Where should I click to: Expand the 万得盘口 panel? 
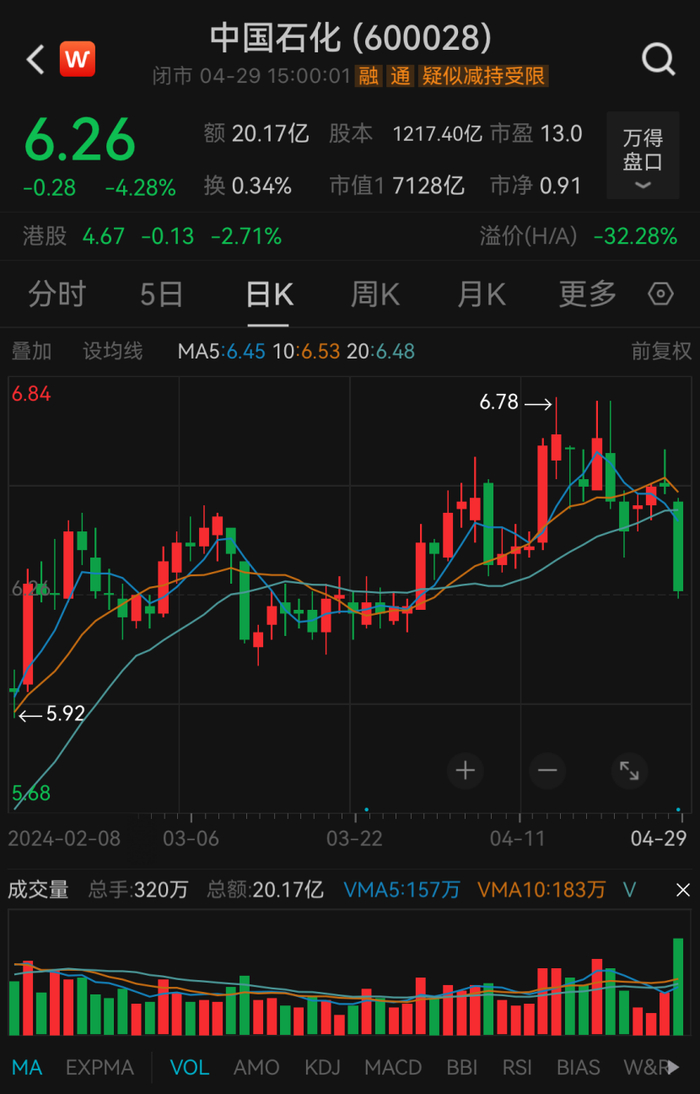(x=642, y=160)
